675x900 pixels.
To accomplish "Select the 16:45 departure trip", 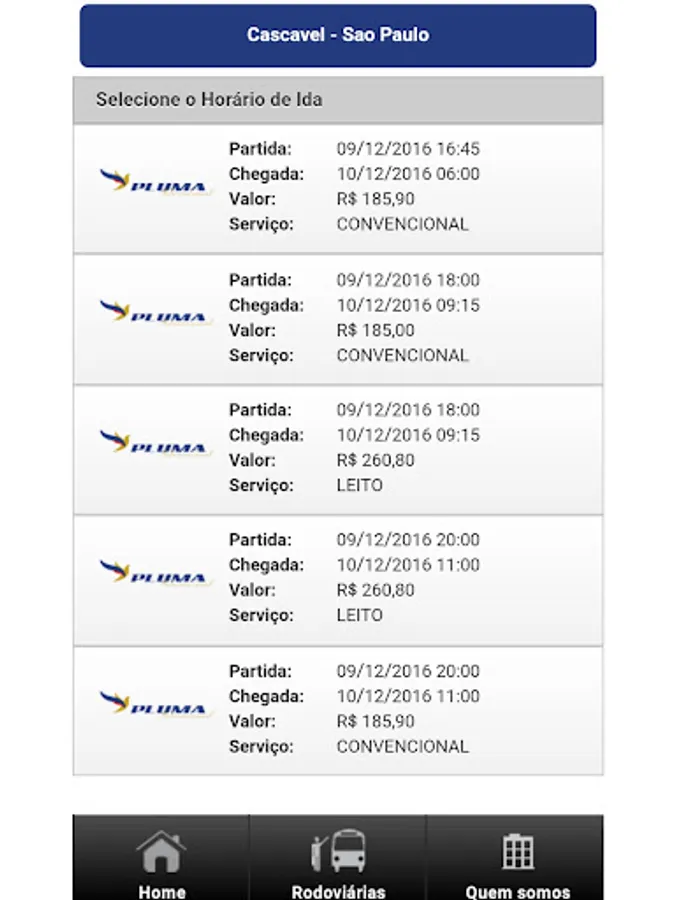I will pos(338,188).
